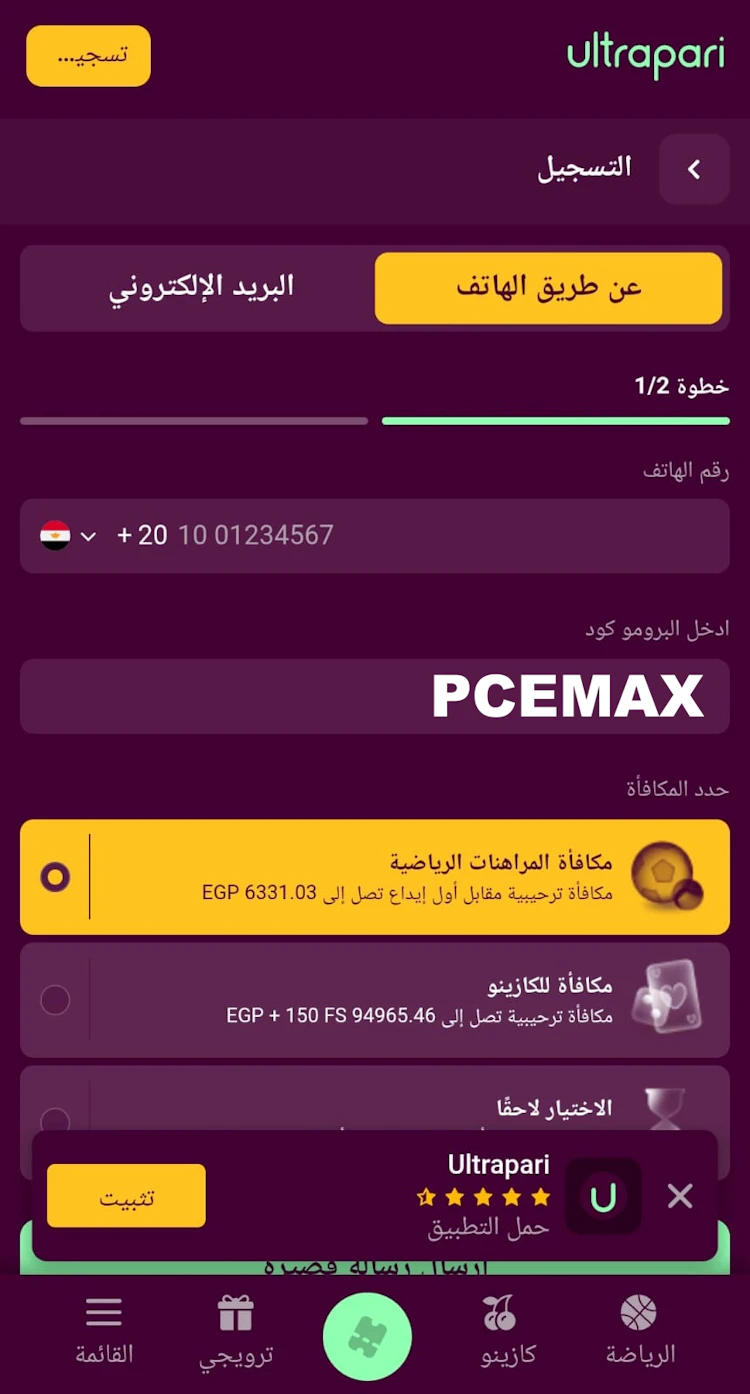This screenshot has width=750, height=1394.
Task: Select the الاختيار لاحقًا option
Action: (374, 1110)
